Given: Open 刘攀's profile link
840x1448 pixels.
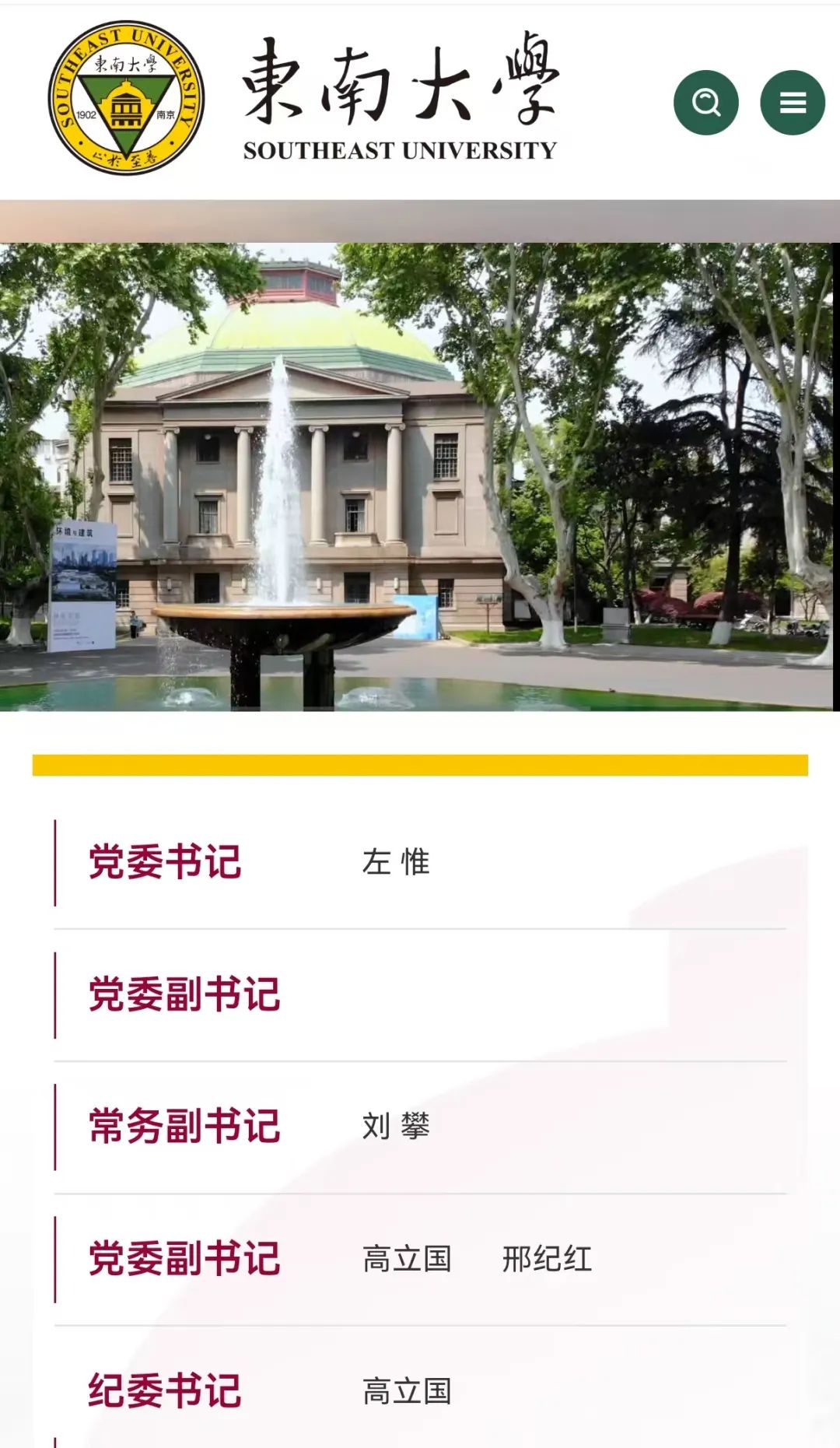Looking at the screenshot, I should pyautogui.click(x=396, y=1126).
